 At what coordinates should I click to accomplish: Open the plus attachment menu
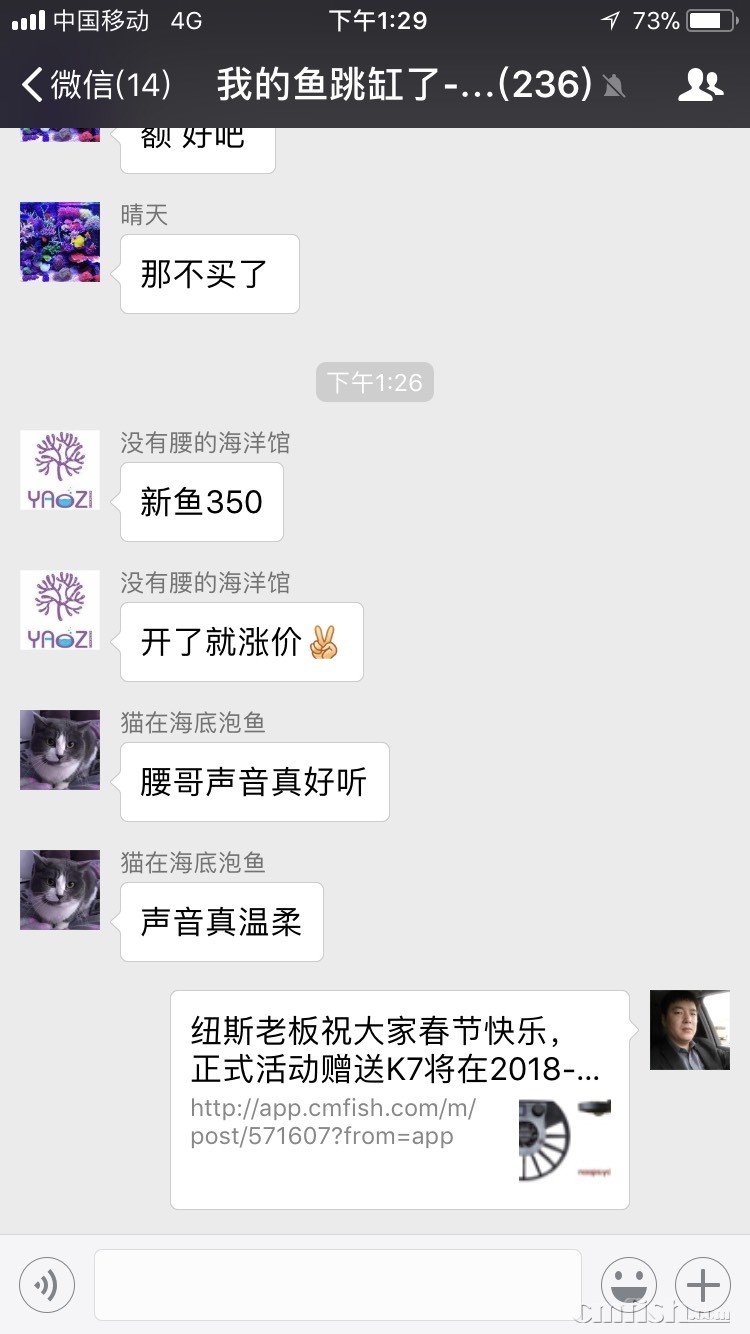pos(703,1284)
